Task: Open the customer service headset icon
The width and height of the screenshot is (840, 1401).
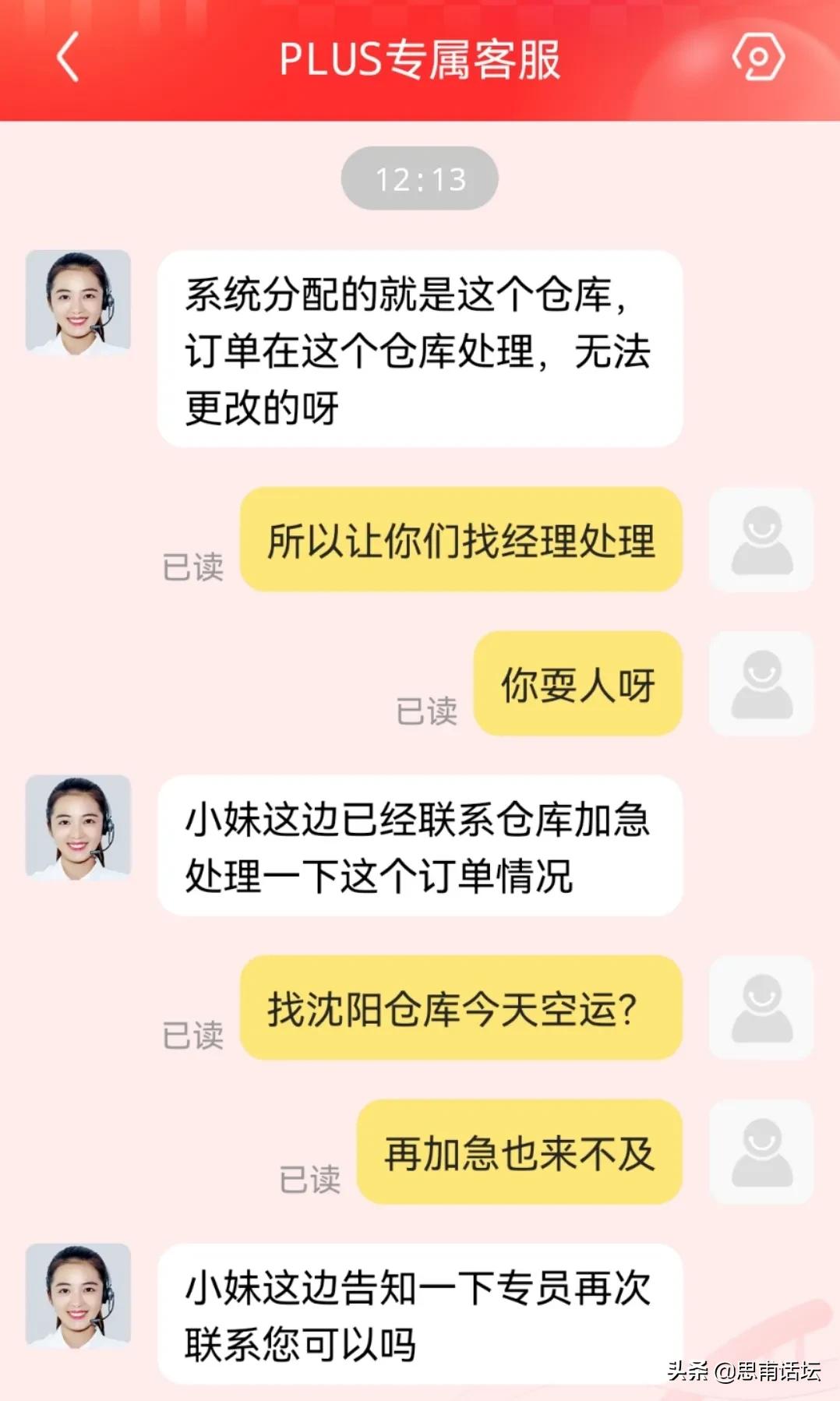Action: 760,57
